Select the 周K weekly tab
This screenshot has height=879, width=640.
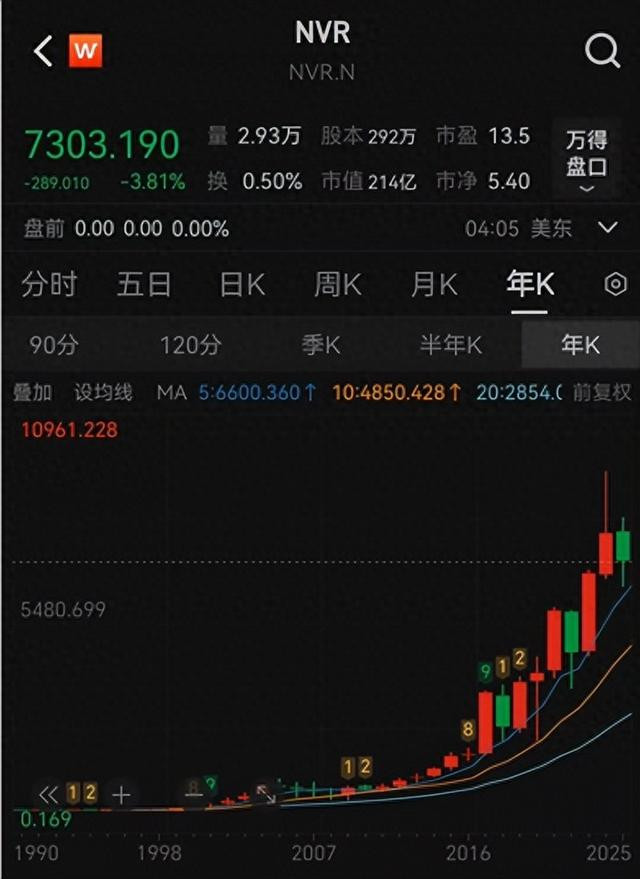337,285
